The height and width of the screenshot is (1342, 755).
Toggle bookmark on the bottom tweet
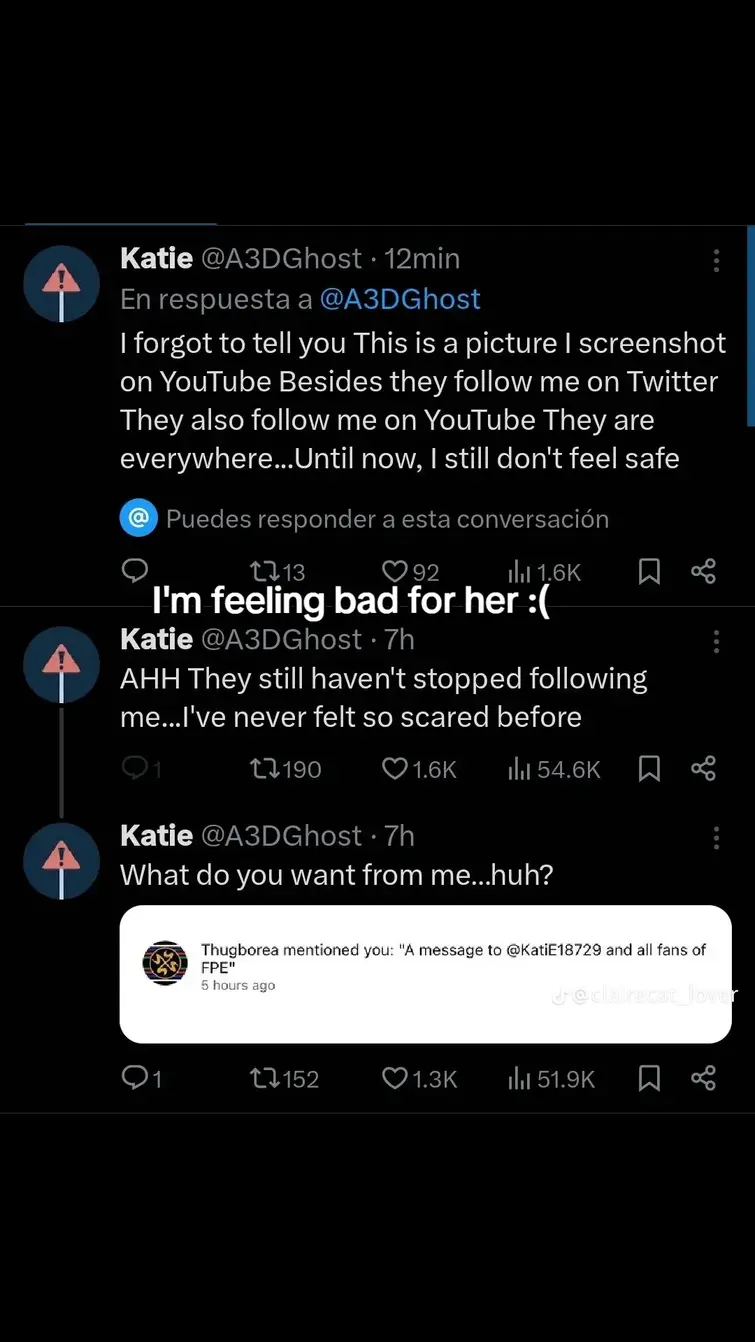pyautogui.click(x=649, y=1079)
